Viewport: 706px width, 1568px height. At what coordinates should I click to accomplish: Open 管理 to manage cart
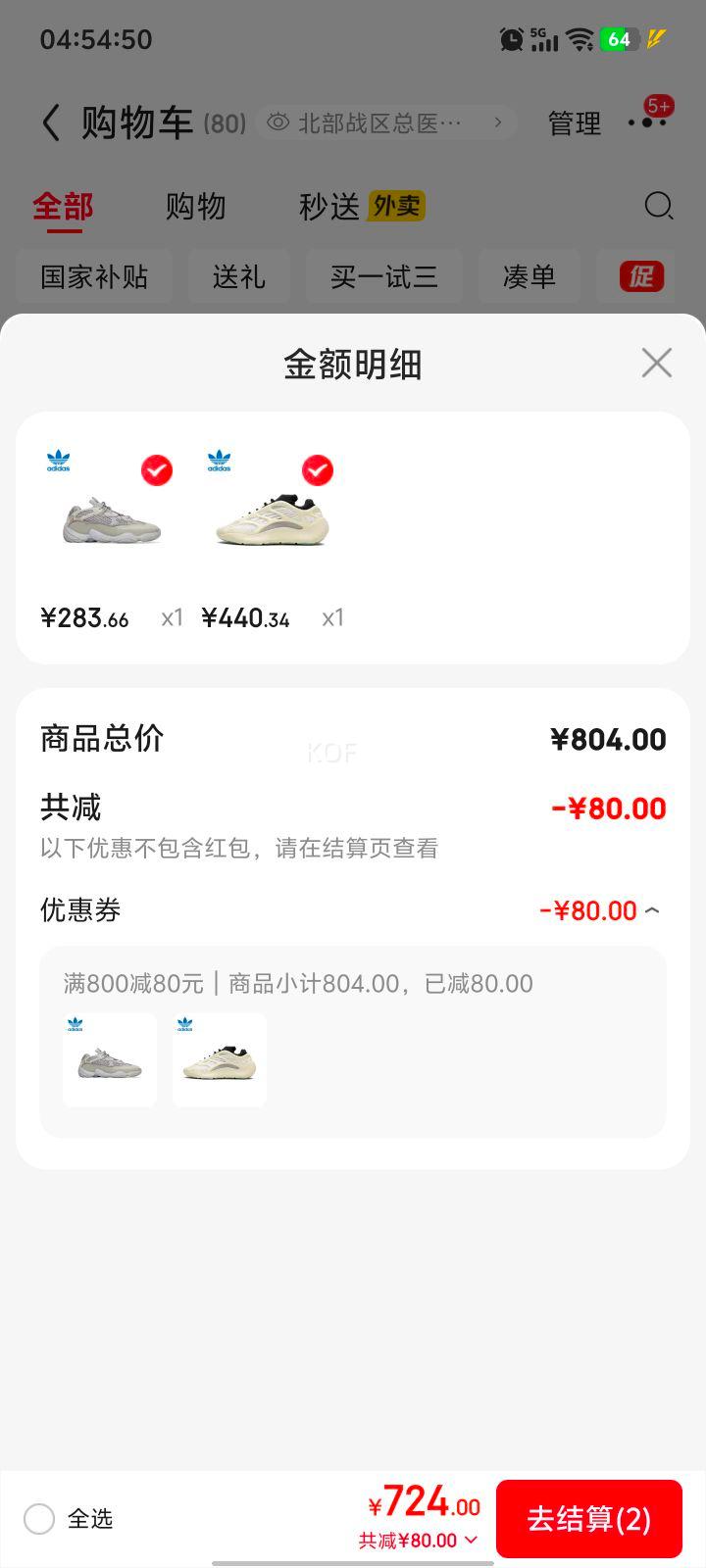(574, 123)
